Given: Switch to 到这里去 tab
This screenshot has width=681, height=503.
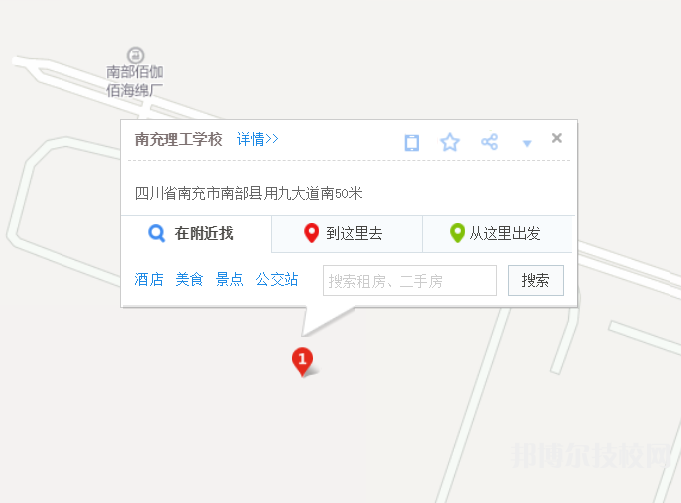Looking at the screenshot, I should (x=346, y=233).
